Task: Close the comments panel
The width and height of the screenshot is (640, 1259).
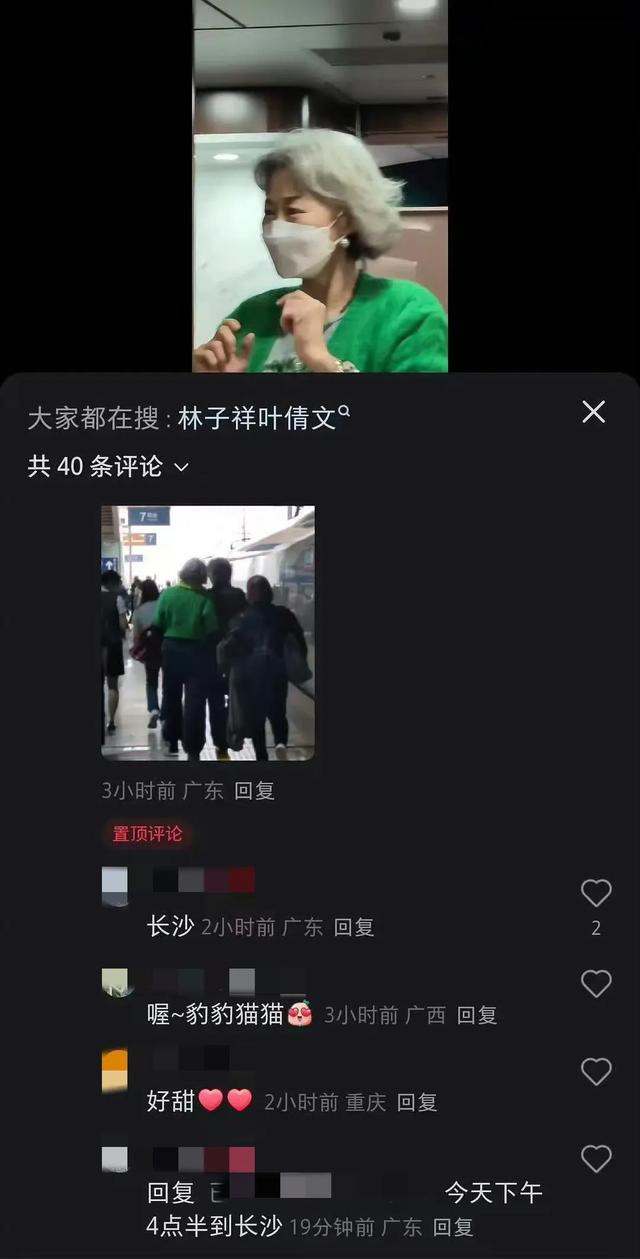Action: [x=594, y=411]
